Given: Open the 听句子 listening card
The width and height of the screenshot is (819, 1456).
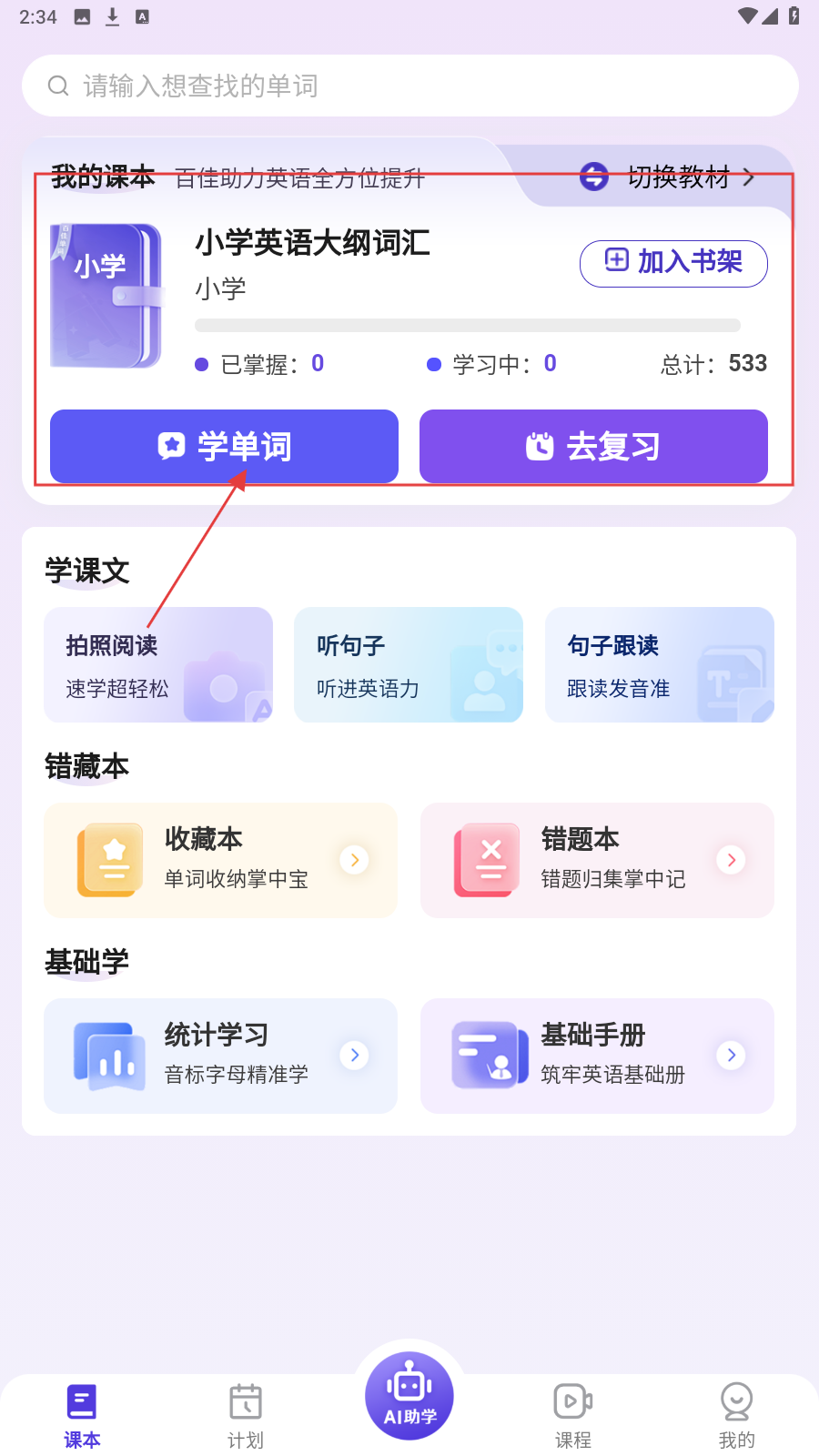Looking at the screenshot, I should click(x=409, y=665).
